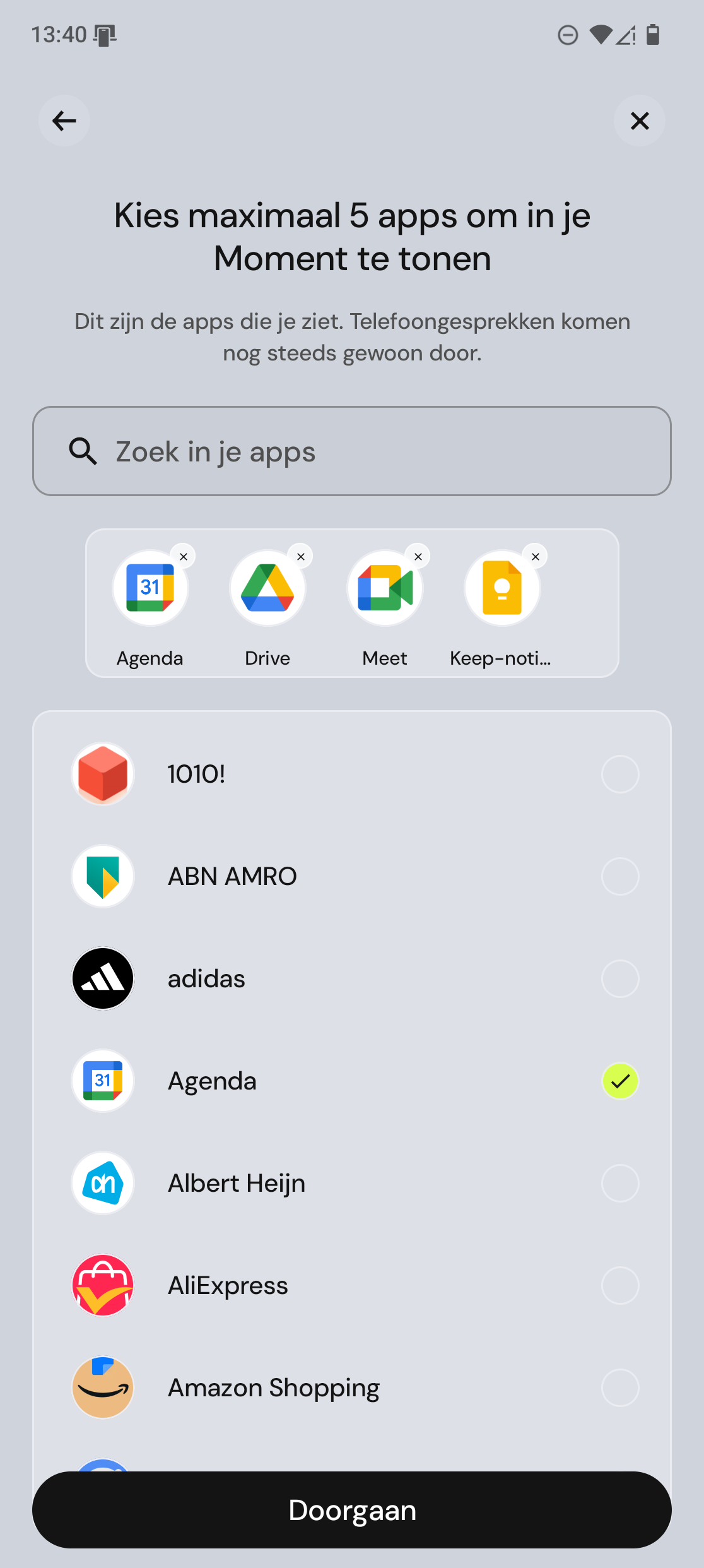Remove Drive from selected apps
The image size is (704, 1568).
[x=301, y=557]
